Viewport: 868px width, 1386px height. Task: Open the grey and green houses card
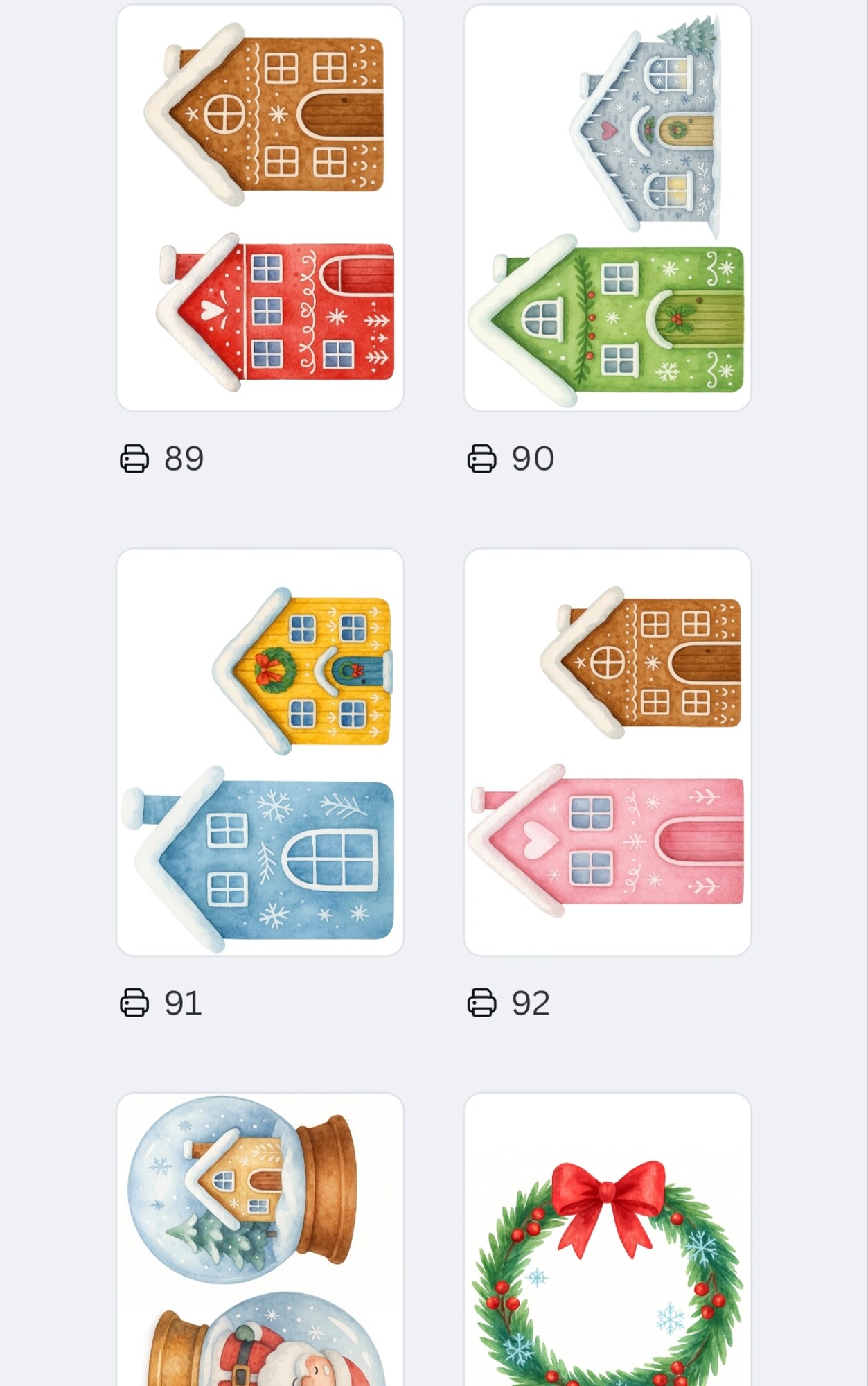tap(607, 208)
